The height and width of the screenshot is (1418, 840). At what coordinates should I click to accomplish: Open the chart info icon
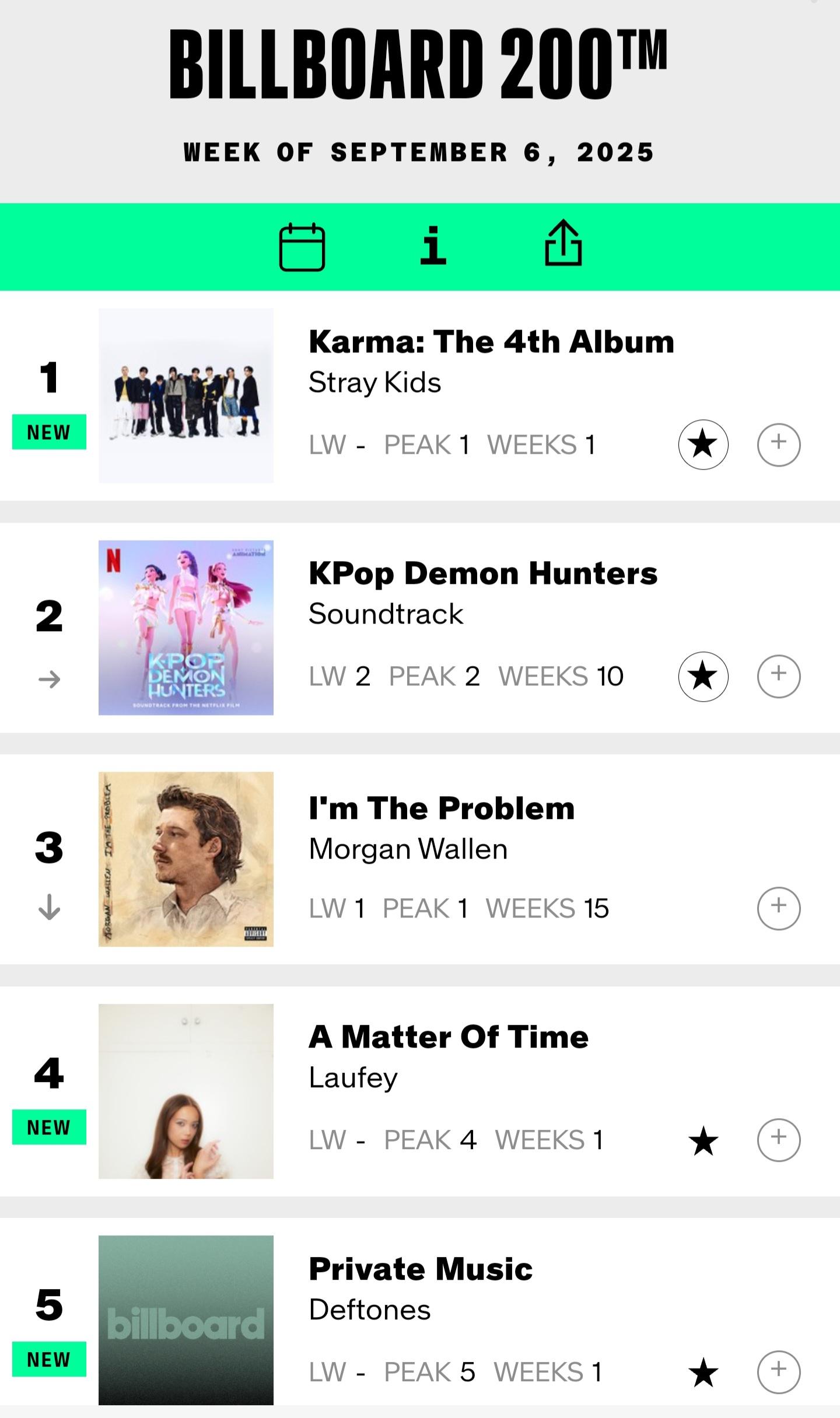[433, 246]
